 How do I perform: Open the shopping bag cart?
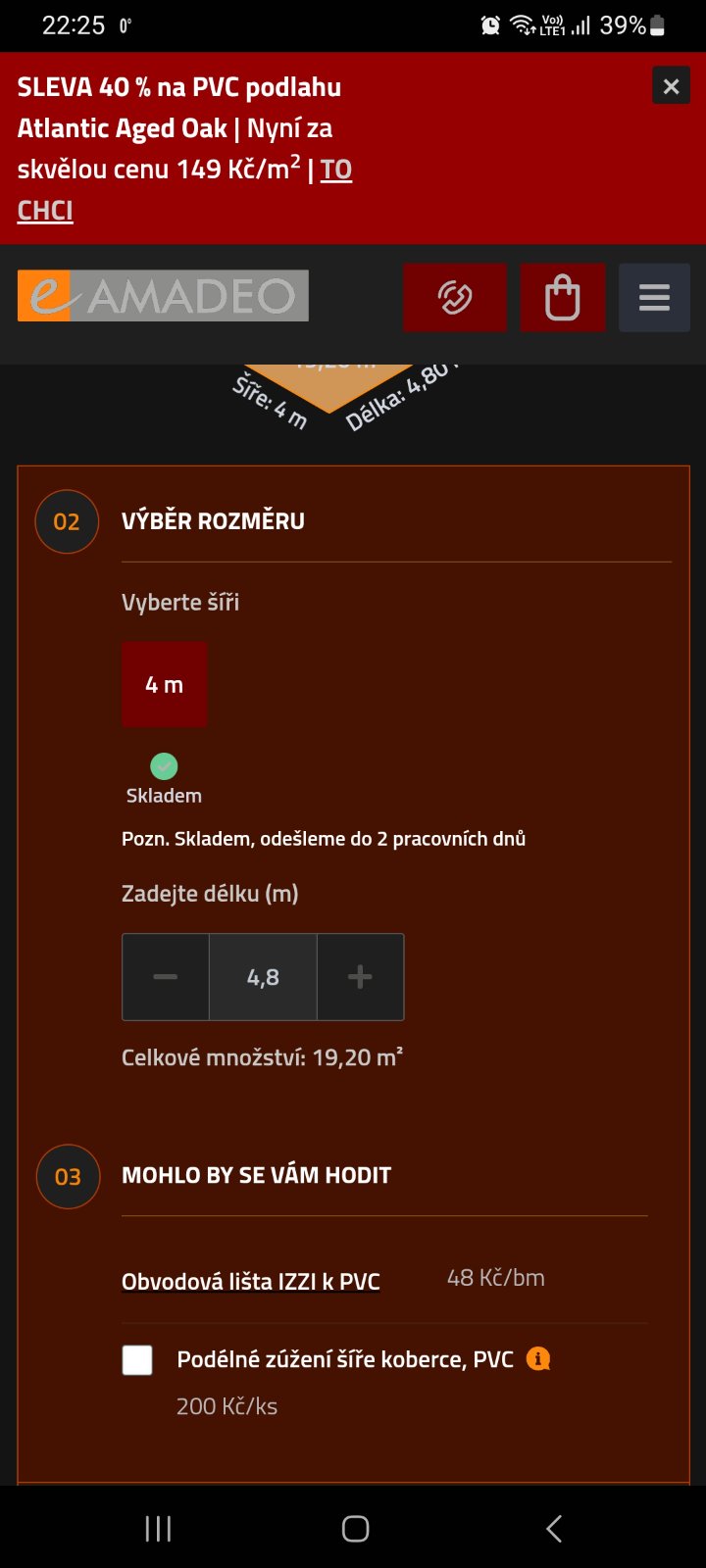click(x=562, y=297)
